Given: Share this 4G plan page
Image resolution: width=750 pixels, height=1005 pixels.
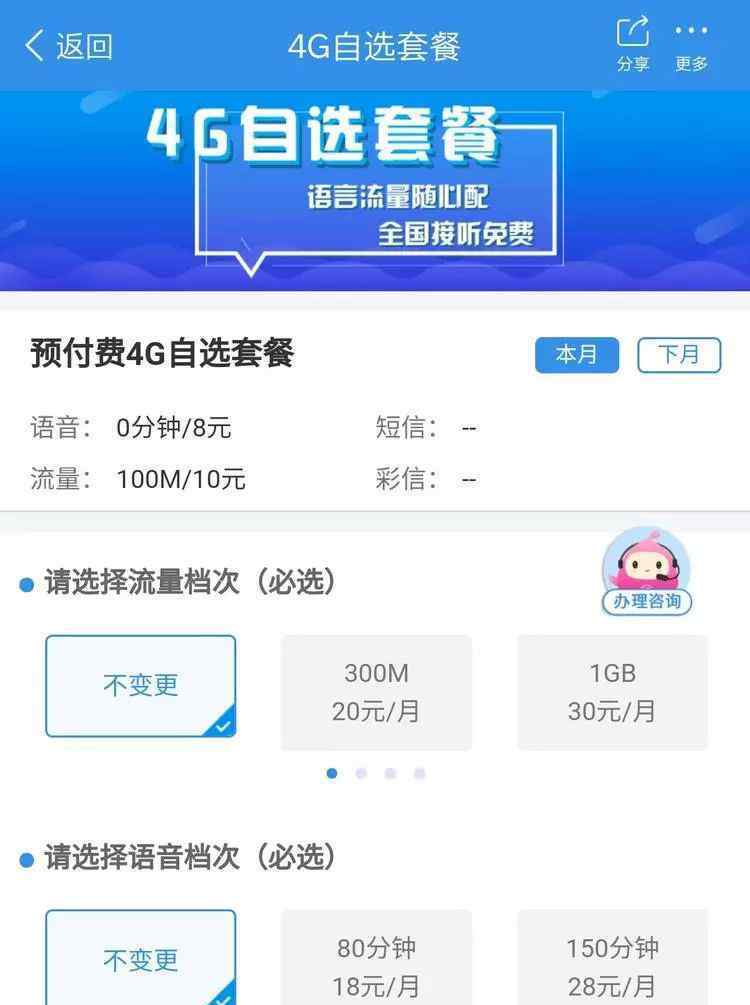Looking at the screenshot, I should tap(632, 44).
